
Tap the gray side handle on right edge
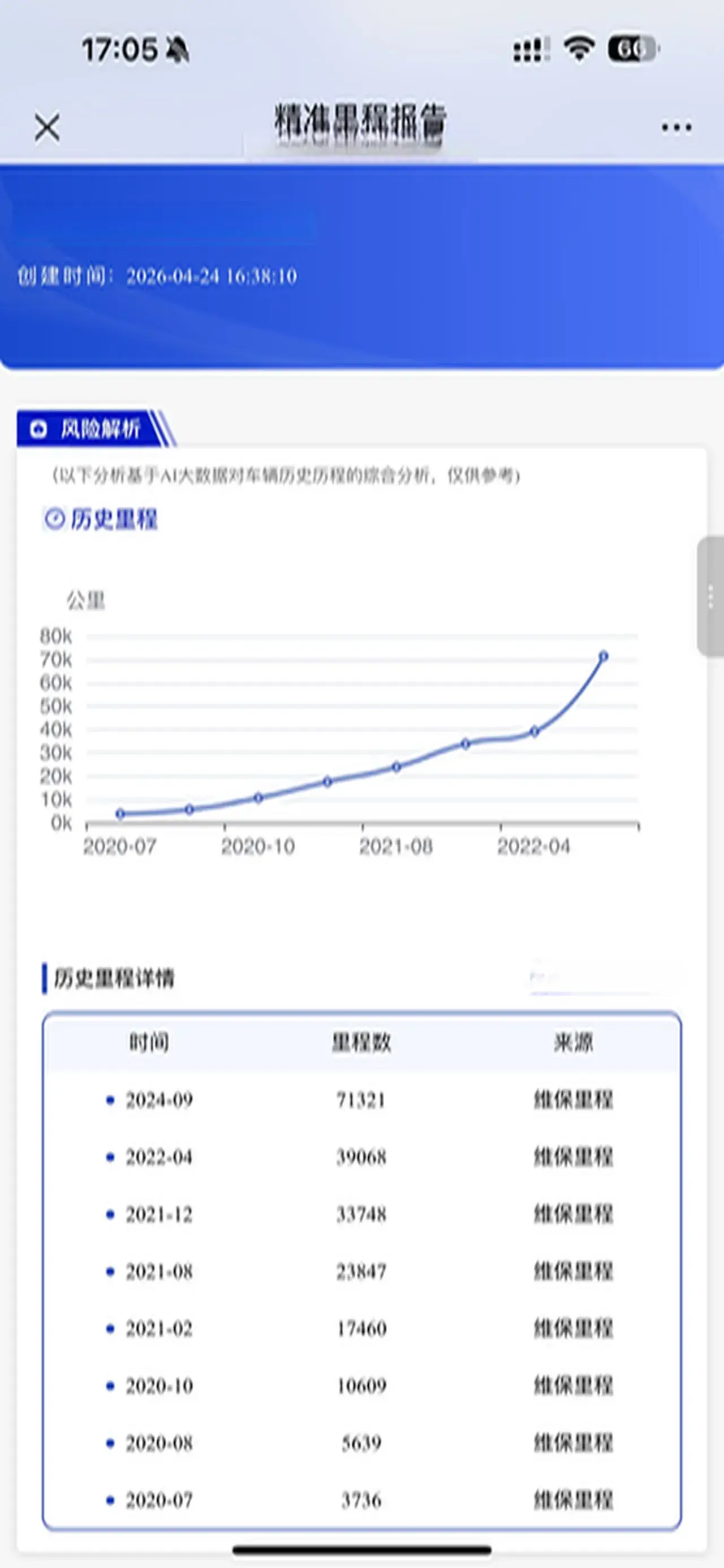[x=710, y=596]
